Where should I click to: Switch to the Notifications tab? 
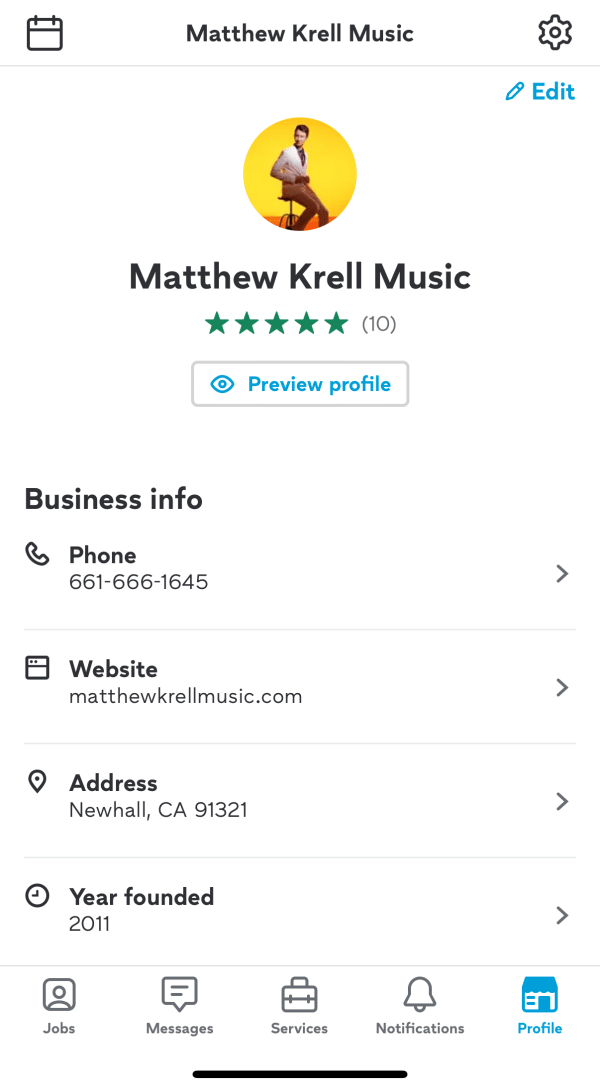pyautogui.click(x=419, y=1007)
